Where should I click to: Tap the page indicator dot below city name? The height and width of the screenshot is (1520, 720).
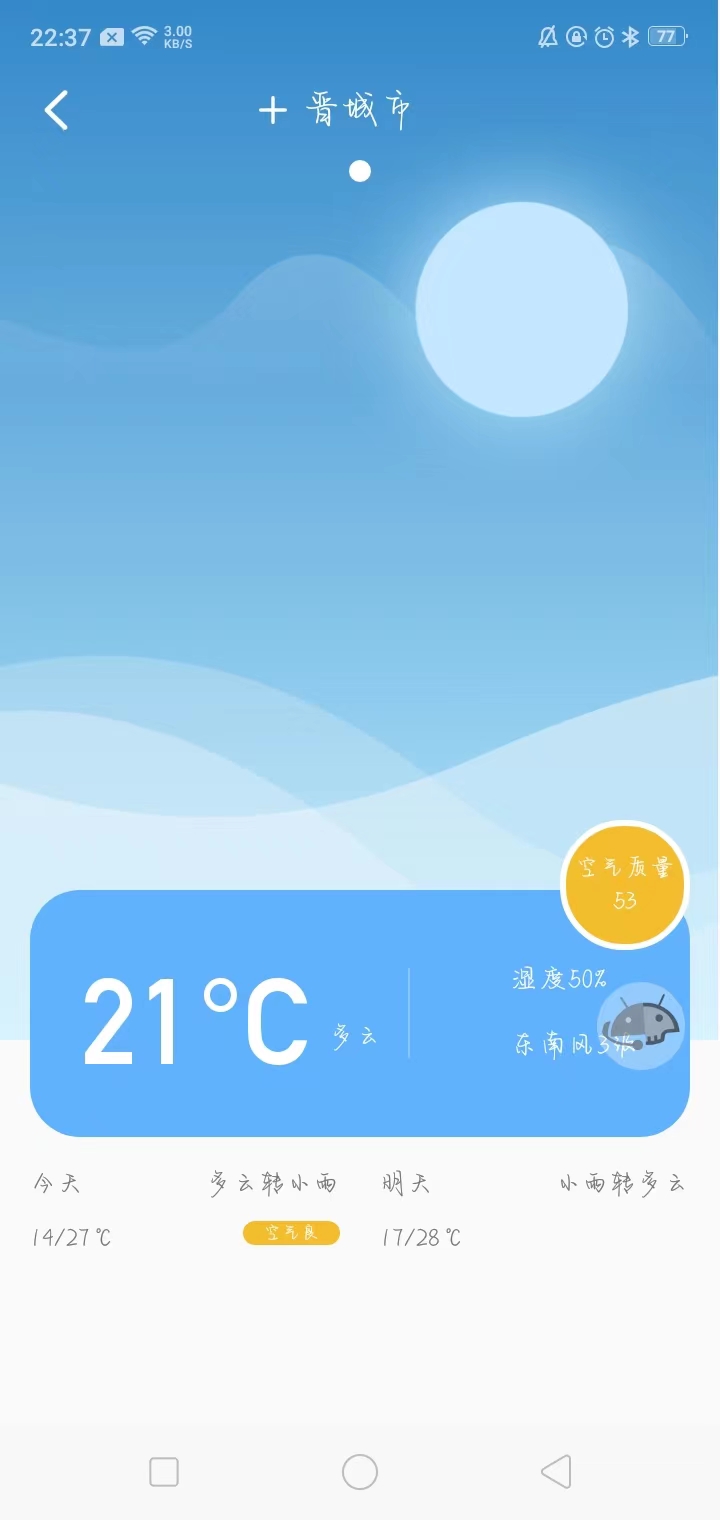tap(360, 171)
